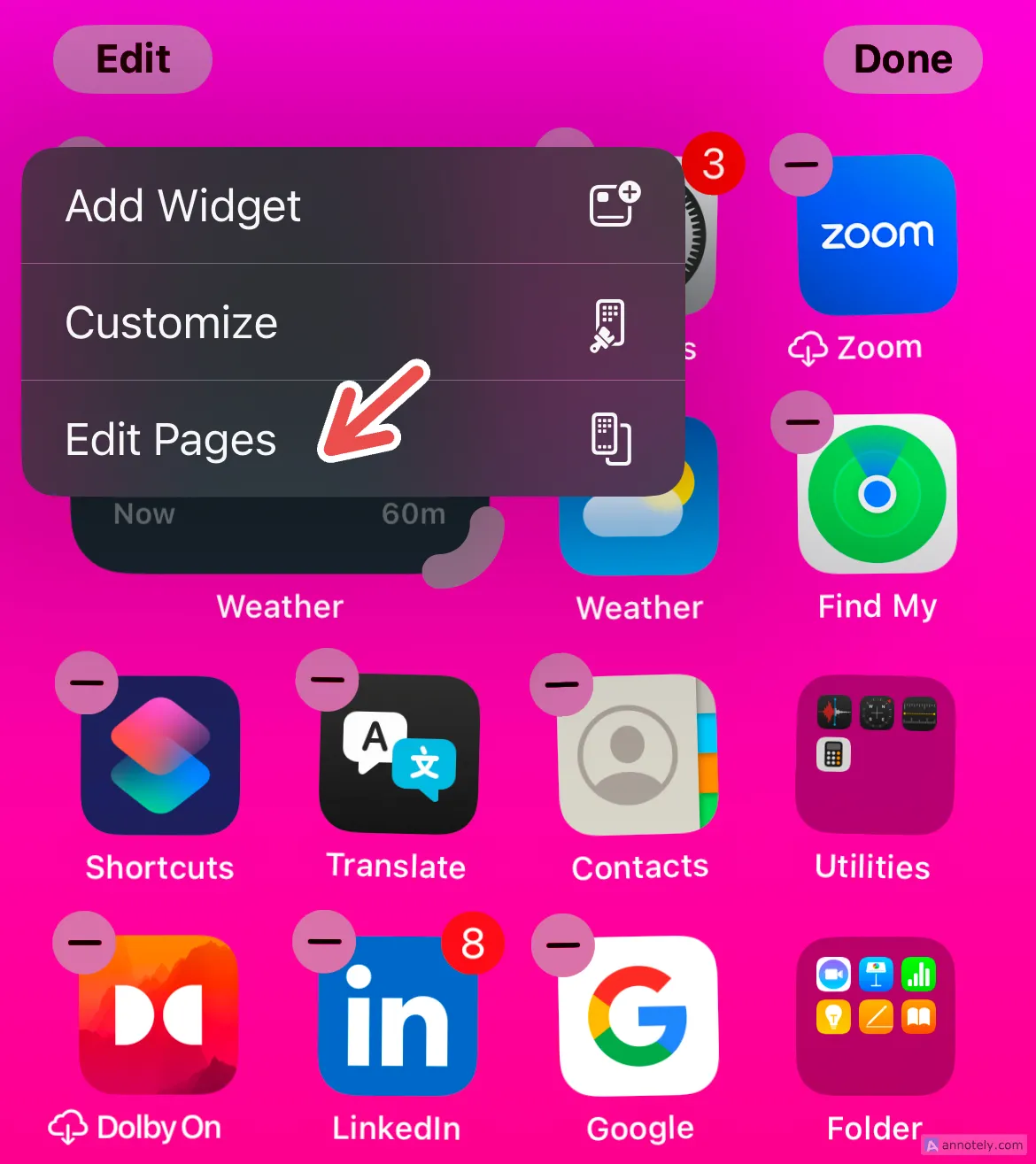Remove Translate with its minus badge
Image resolution: width=1036 pixels, height=1164 pixels.
pos(327,680)
